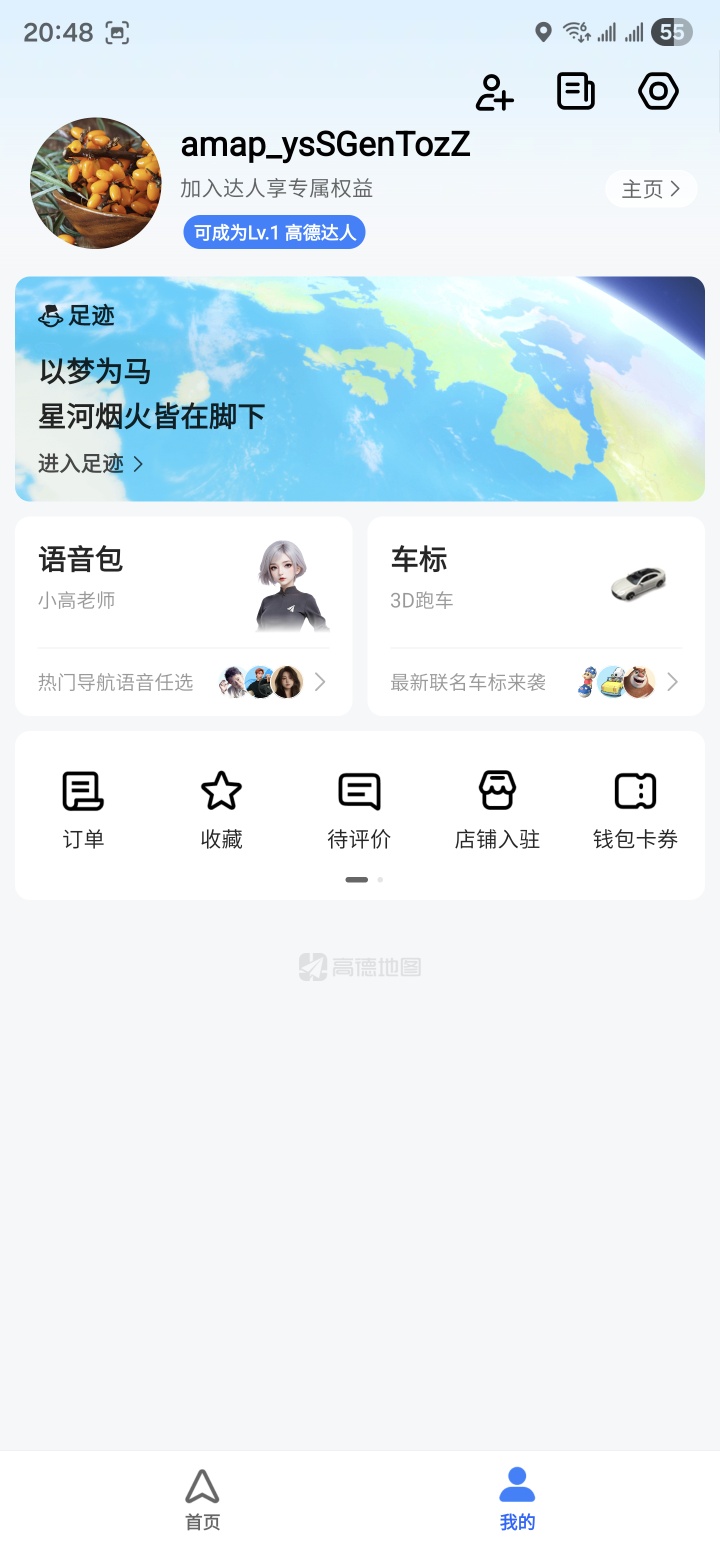Tap the 可成为Lv.1 高德达人 badge
This screenshot has height=1544, width=720.
click(274, 233)
